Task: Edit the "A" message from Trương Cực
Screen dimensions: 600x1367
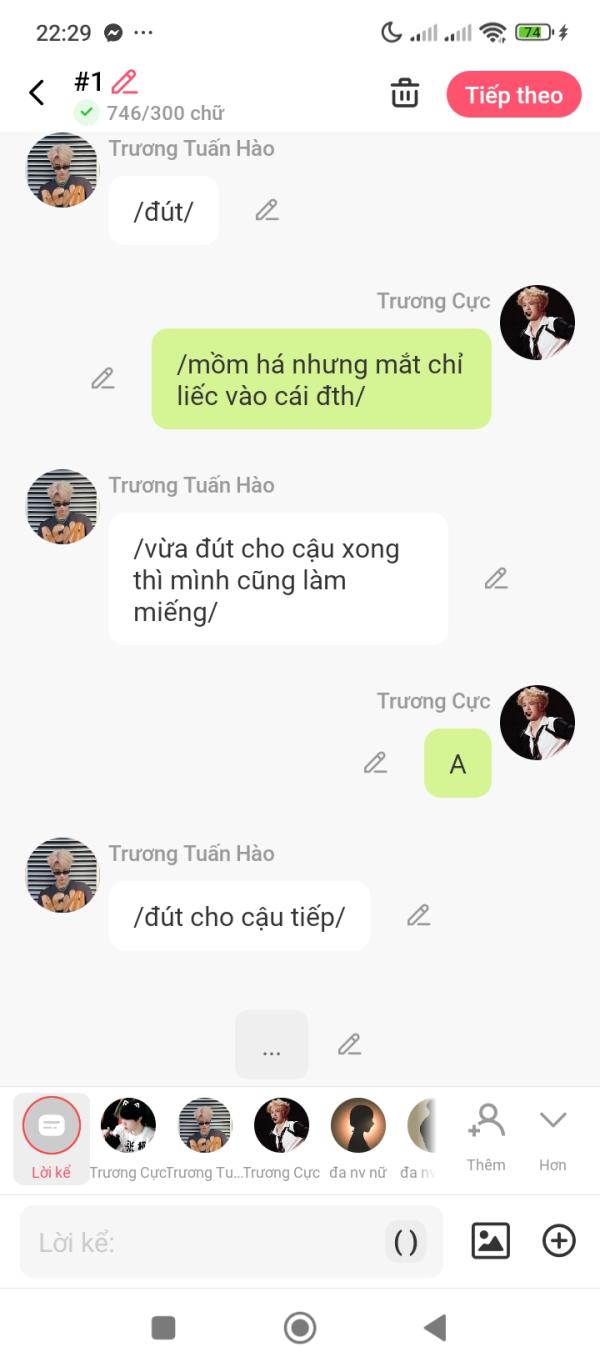Action: coord(375,763)
